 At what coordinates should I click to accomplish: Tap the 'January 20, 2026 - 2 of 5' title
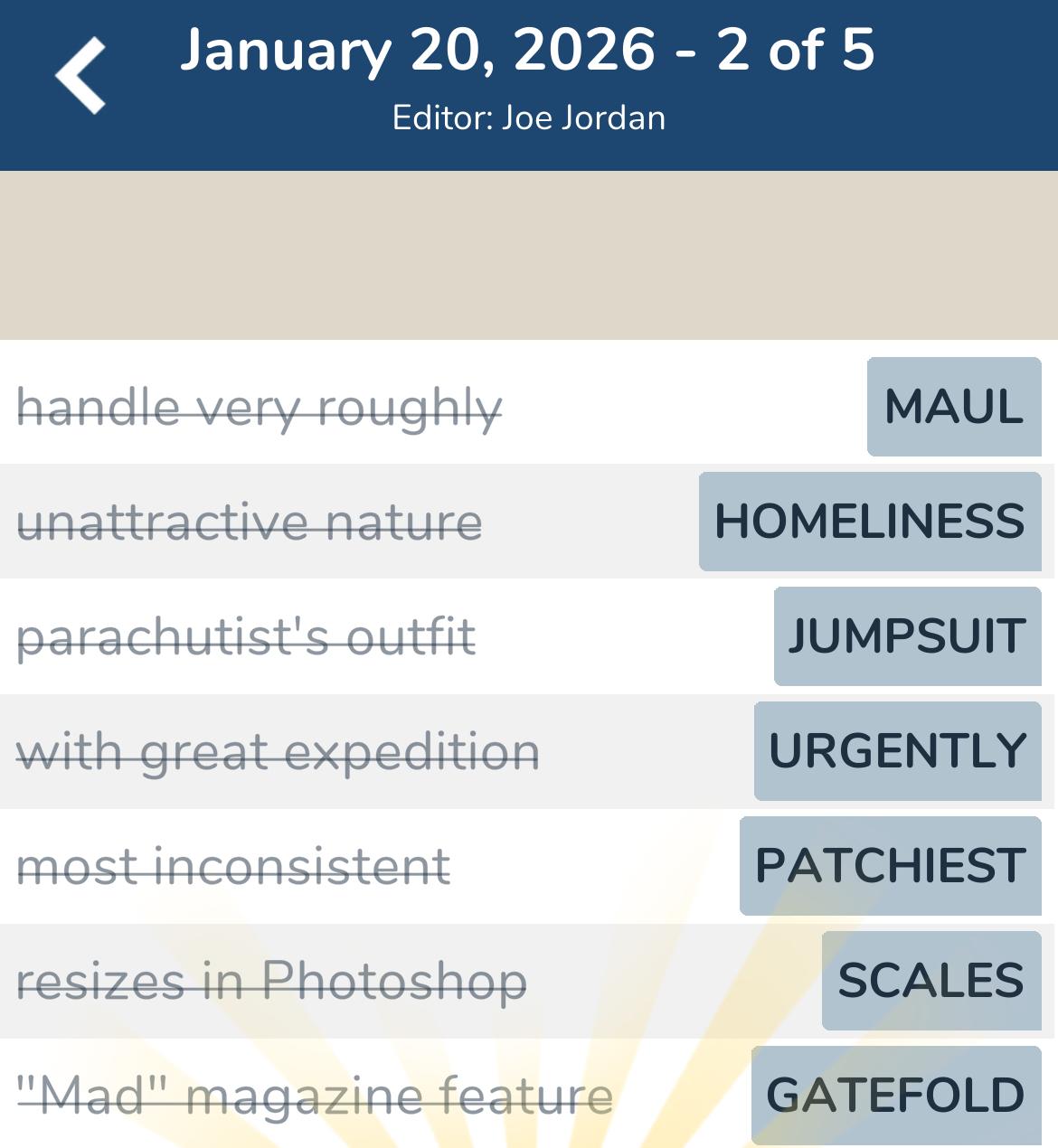coord(529,52)
